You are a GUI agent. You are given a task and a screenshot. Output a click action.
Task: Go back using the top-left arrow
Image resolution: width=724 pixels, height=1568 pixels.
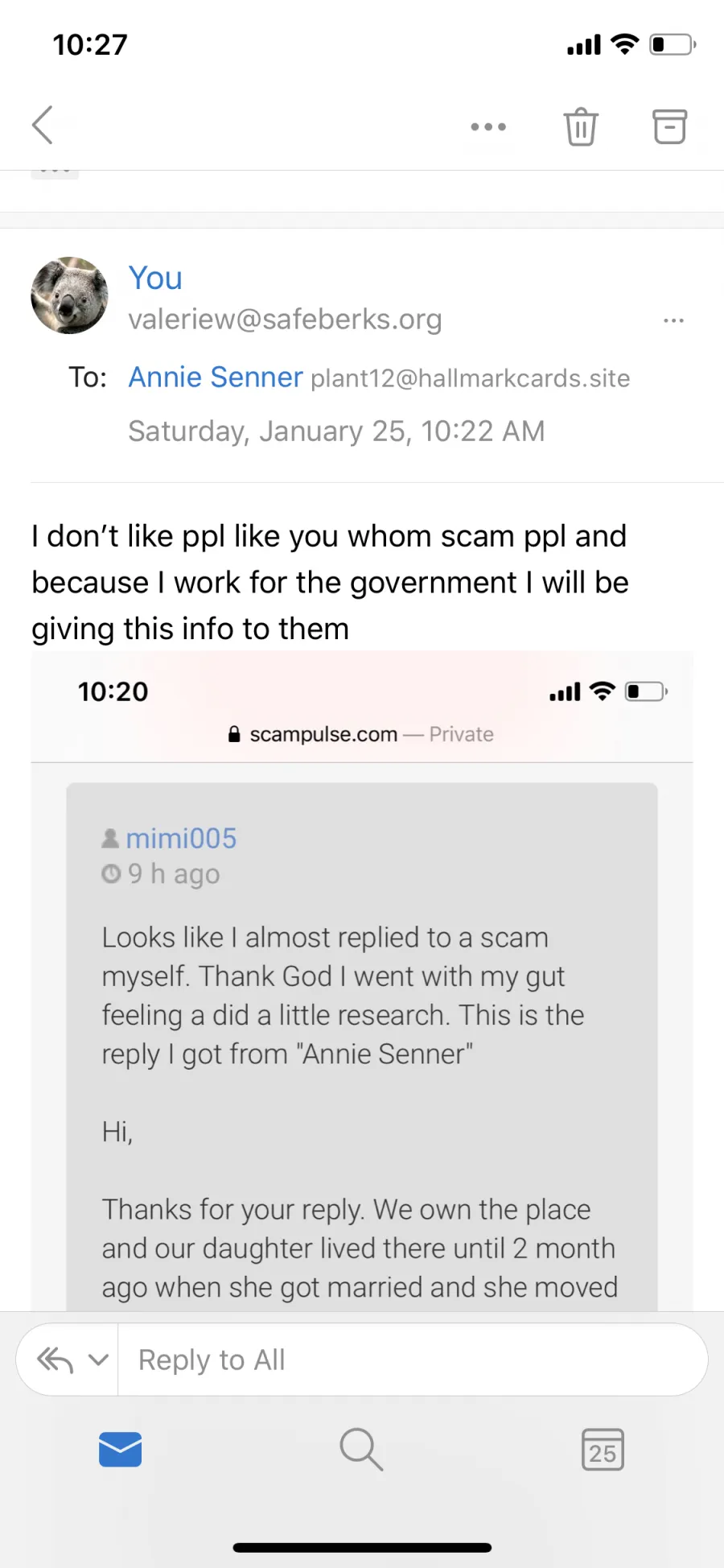coord(43,126)
